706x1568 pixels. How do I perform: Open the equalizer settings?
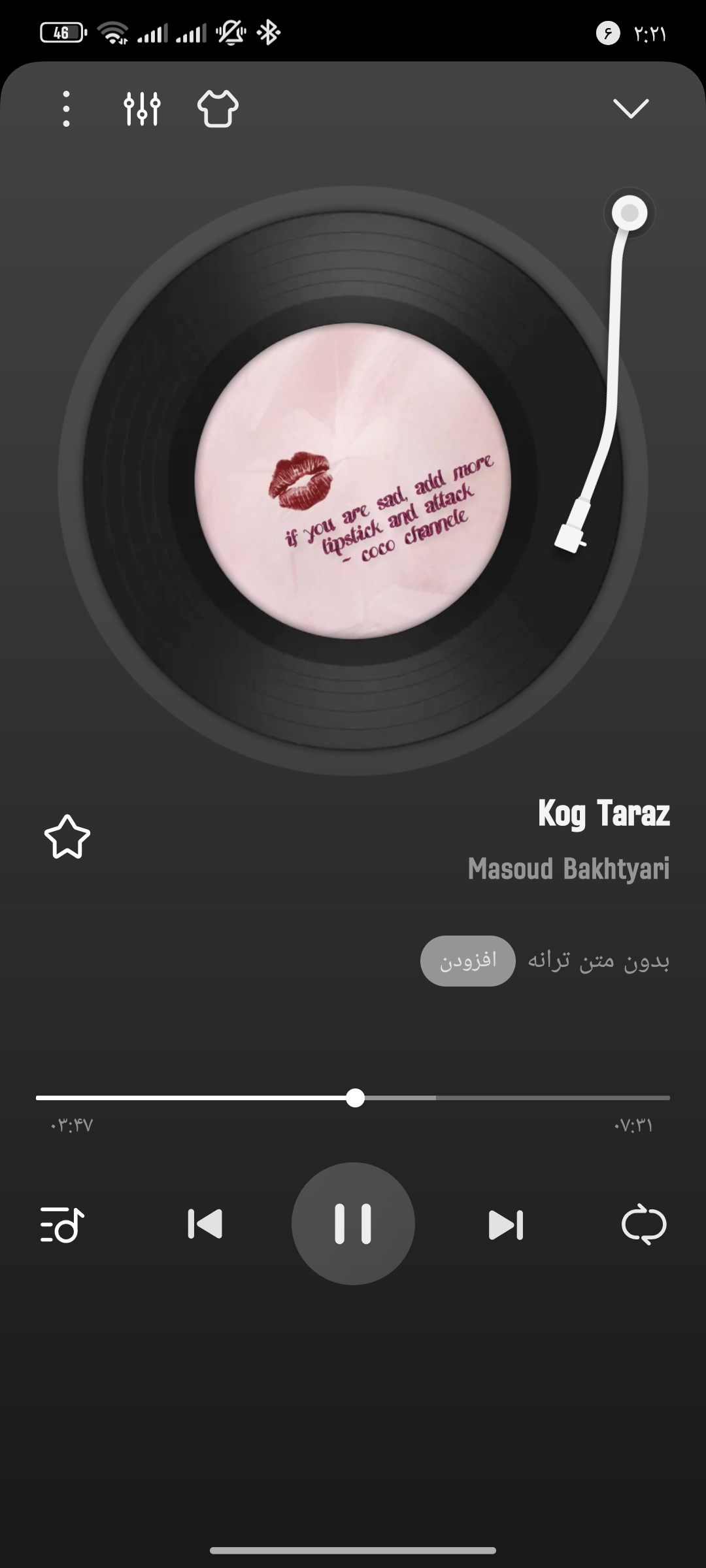point(142,108)
